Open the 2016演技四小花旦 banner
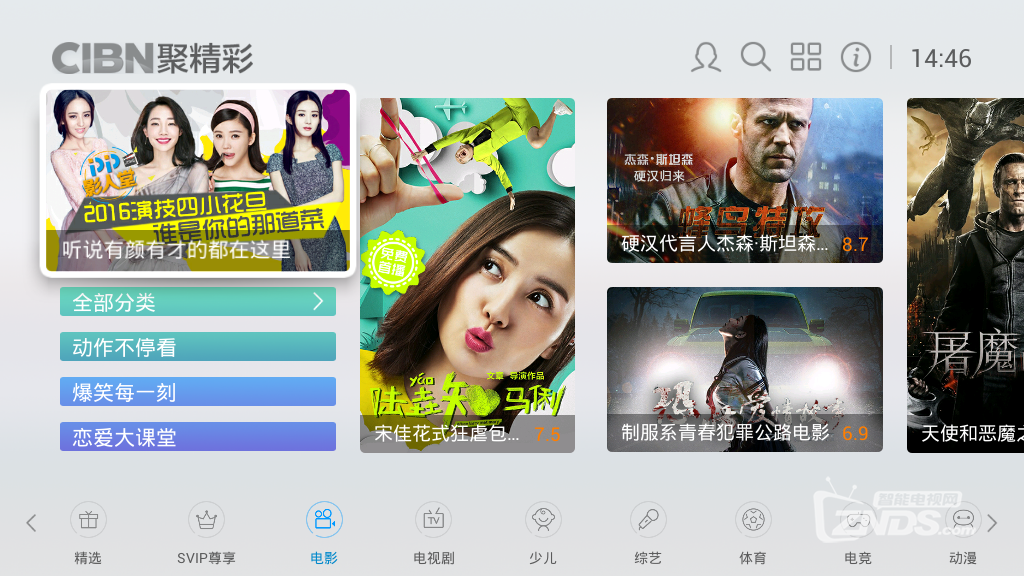Viewport: 1024px width, 576px height. [x=198, y=178]
